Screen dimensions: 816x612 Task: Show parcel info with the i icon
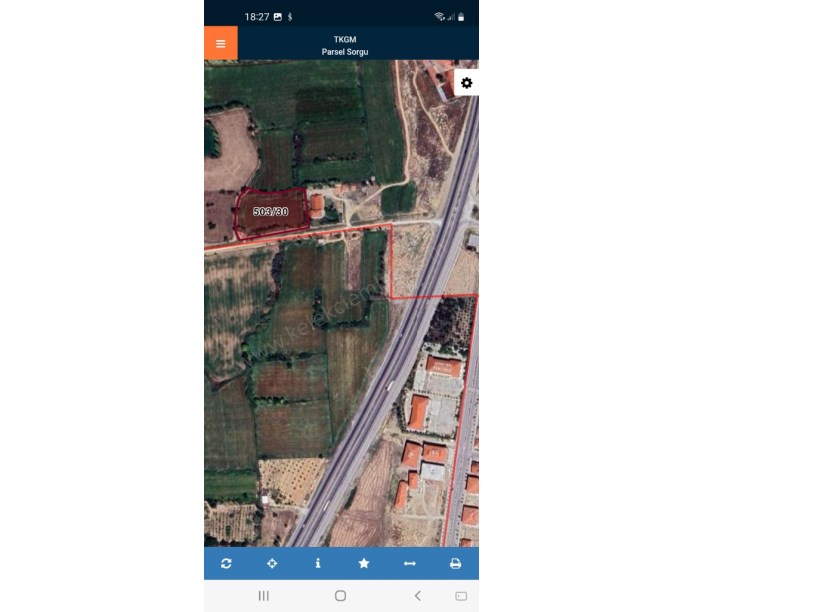tap(318, 564)
